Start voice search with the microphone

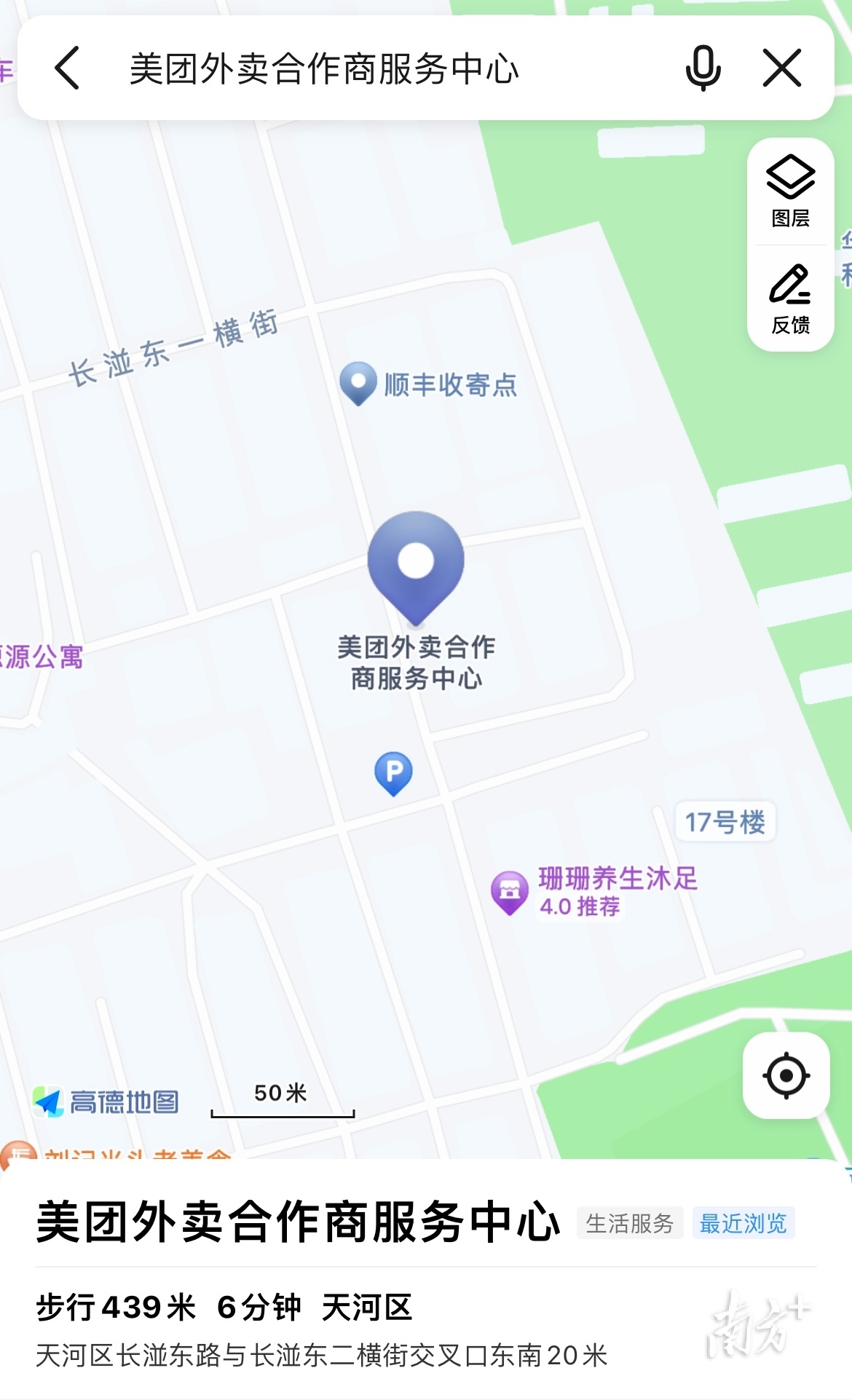703,68
